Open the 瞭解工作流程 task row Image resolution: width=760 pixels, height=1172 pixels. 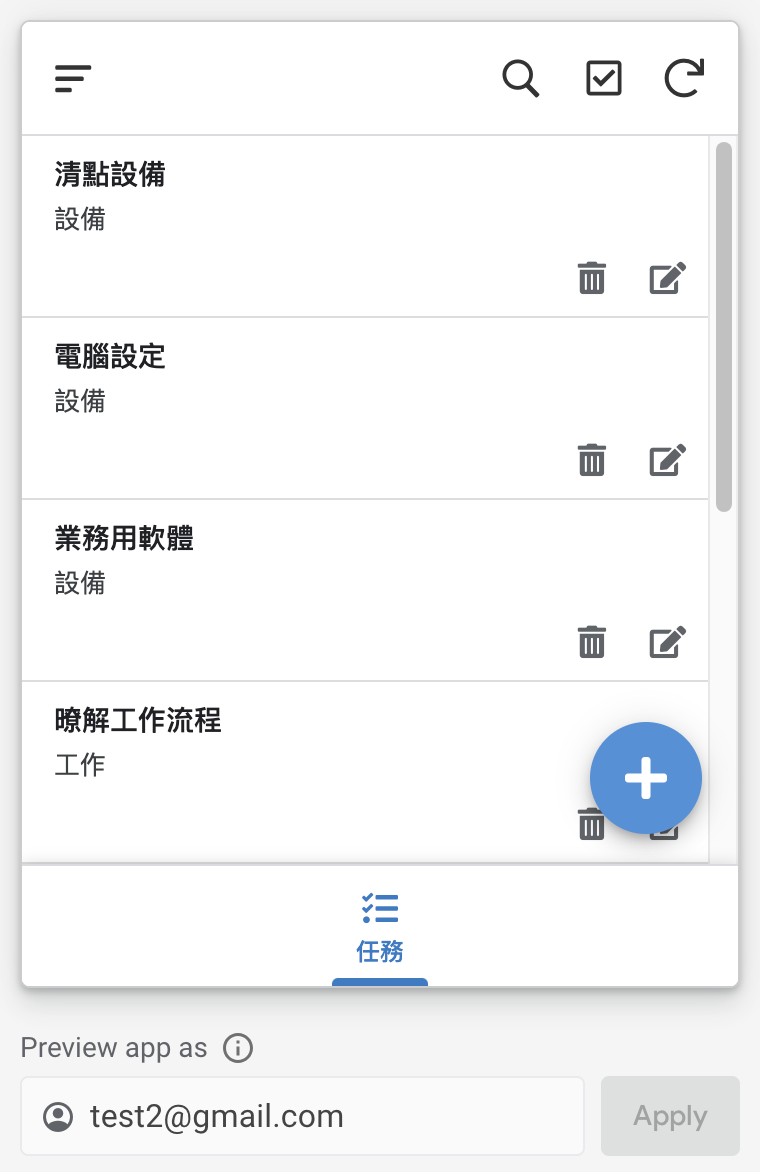pyautogui.click(x=300, y=746)
